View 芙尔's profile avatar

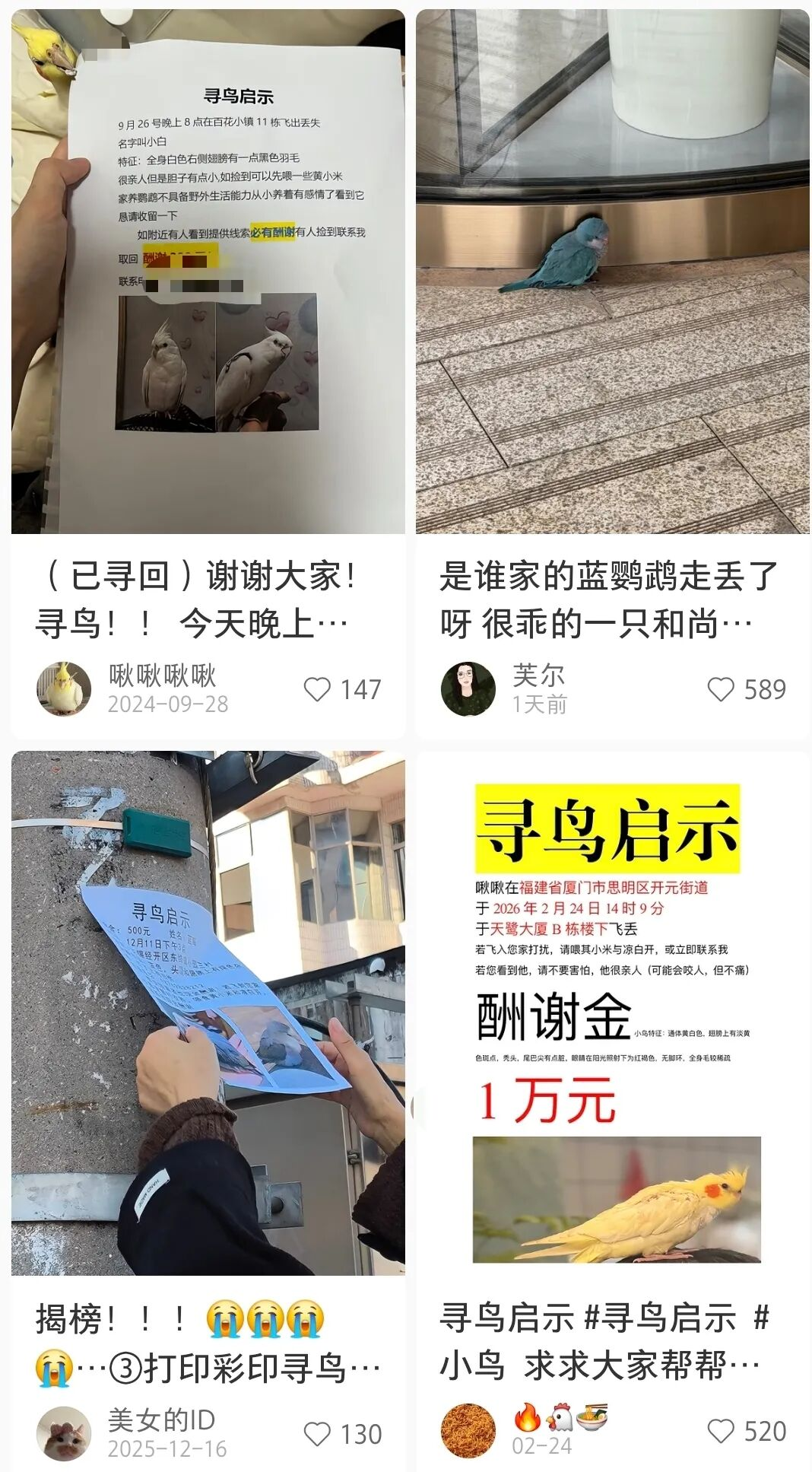(x=468, y=689)
